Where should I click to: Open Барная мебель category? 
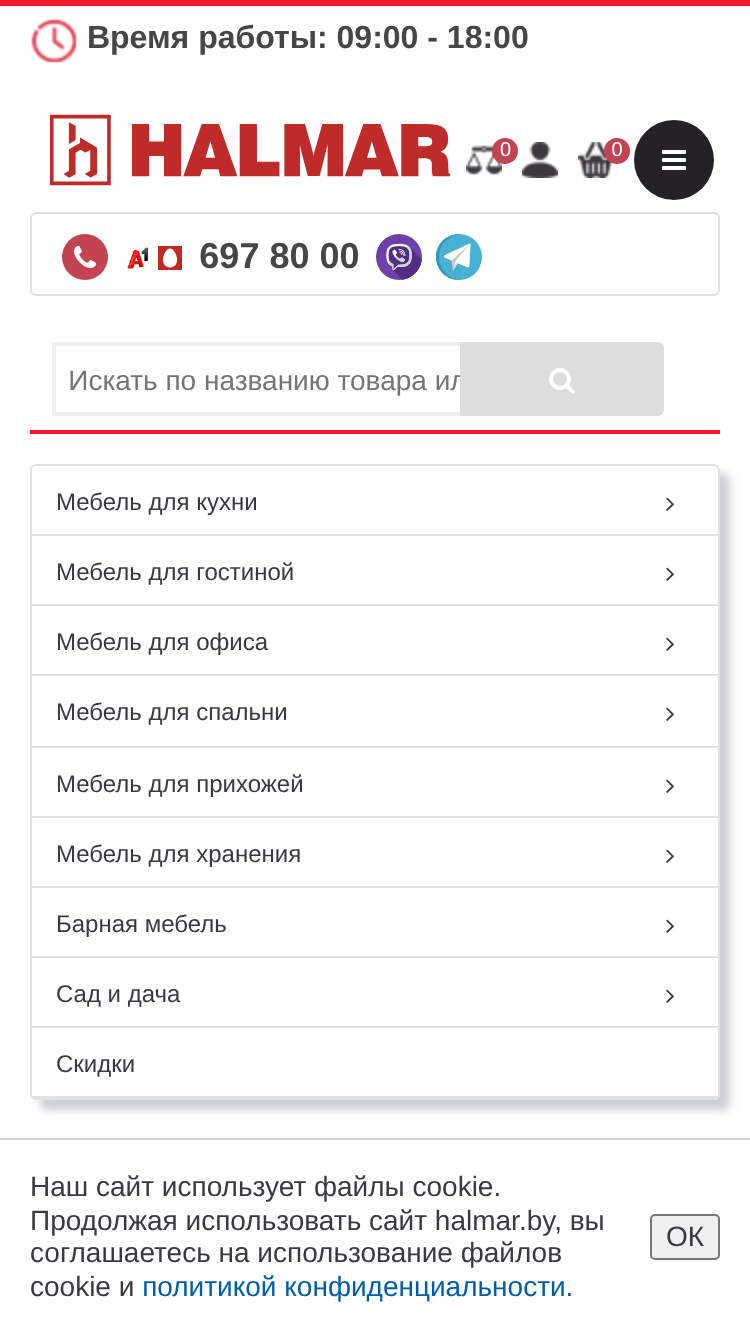[x=375, y=923]
